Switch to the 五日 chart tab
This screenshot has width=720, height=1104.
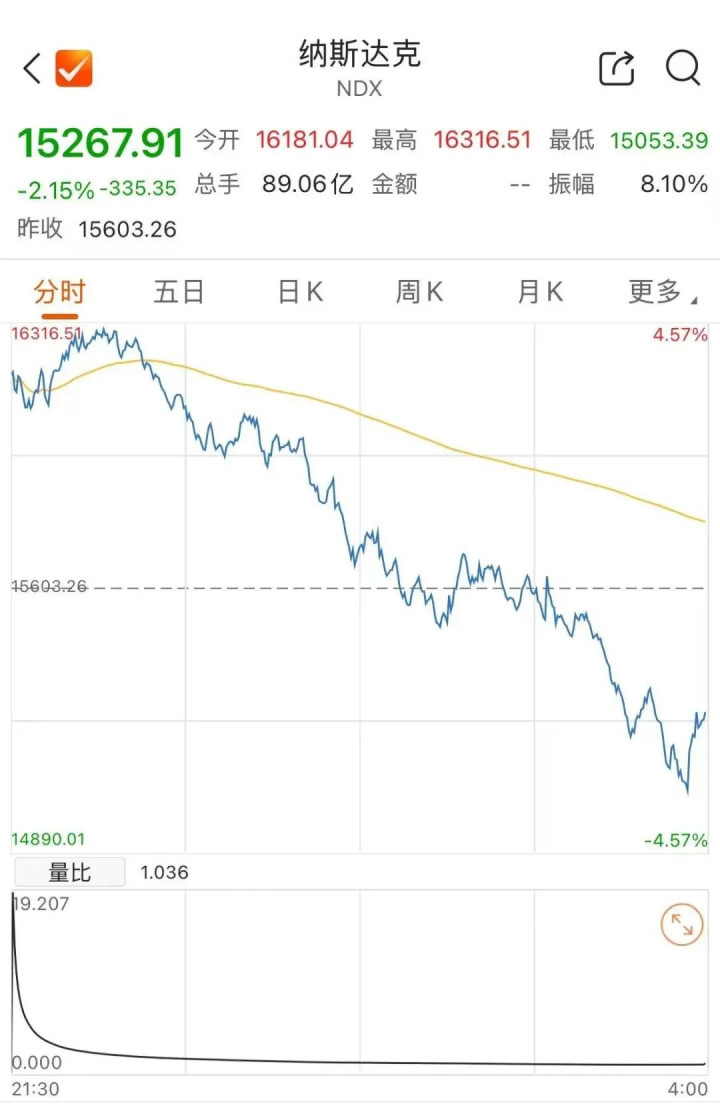pyautogui.click(x=179, y=292)
